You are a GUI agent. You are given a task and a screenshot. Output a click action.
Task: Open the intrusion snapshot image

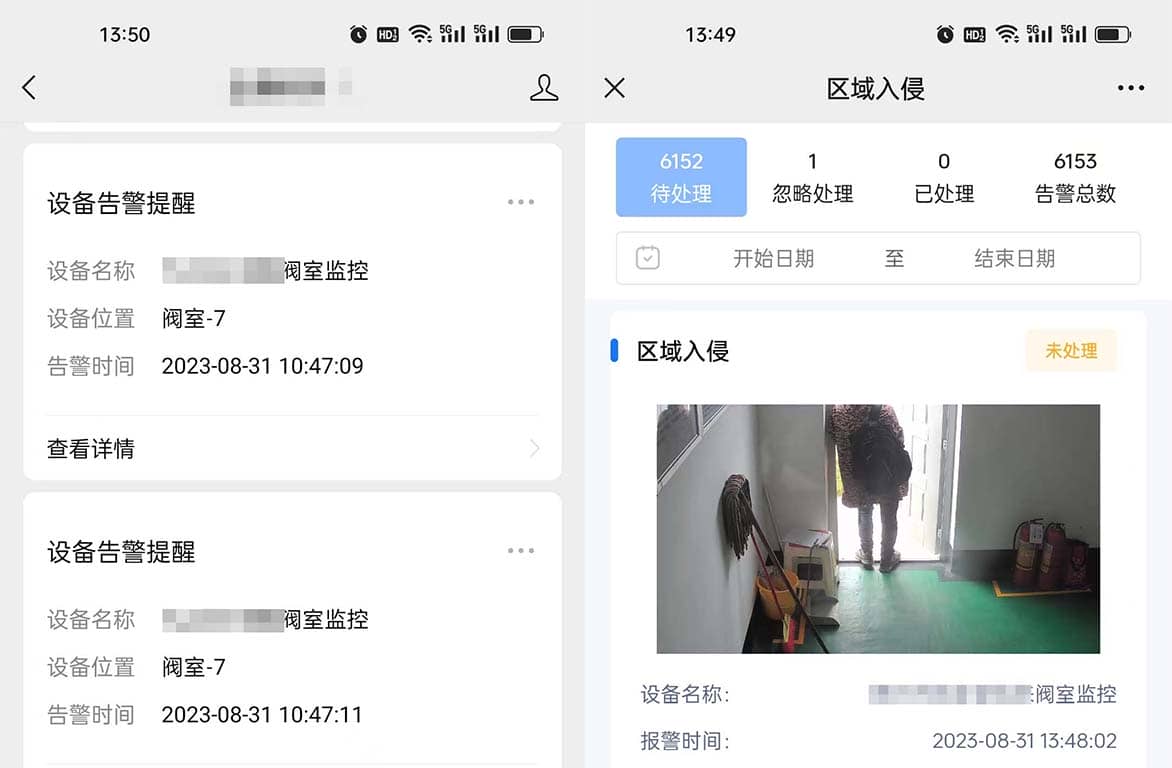pyautogui.click(x=878, y=528)
